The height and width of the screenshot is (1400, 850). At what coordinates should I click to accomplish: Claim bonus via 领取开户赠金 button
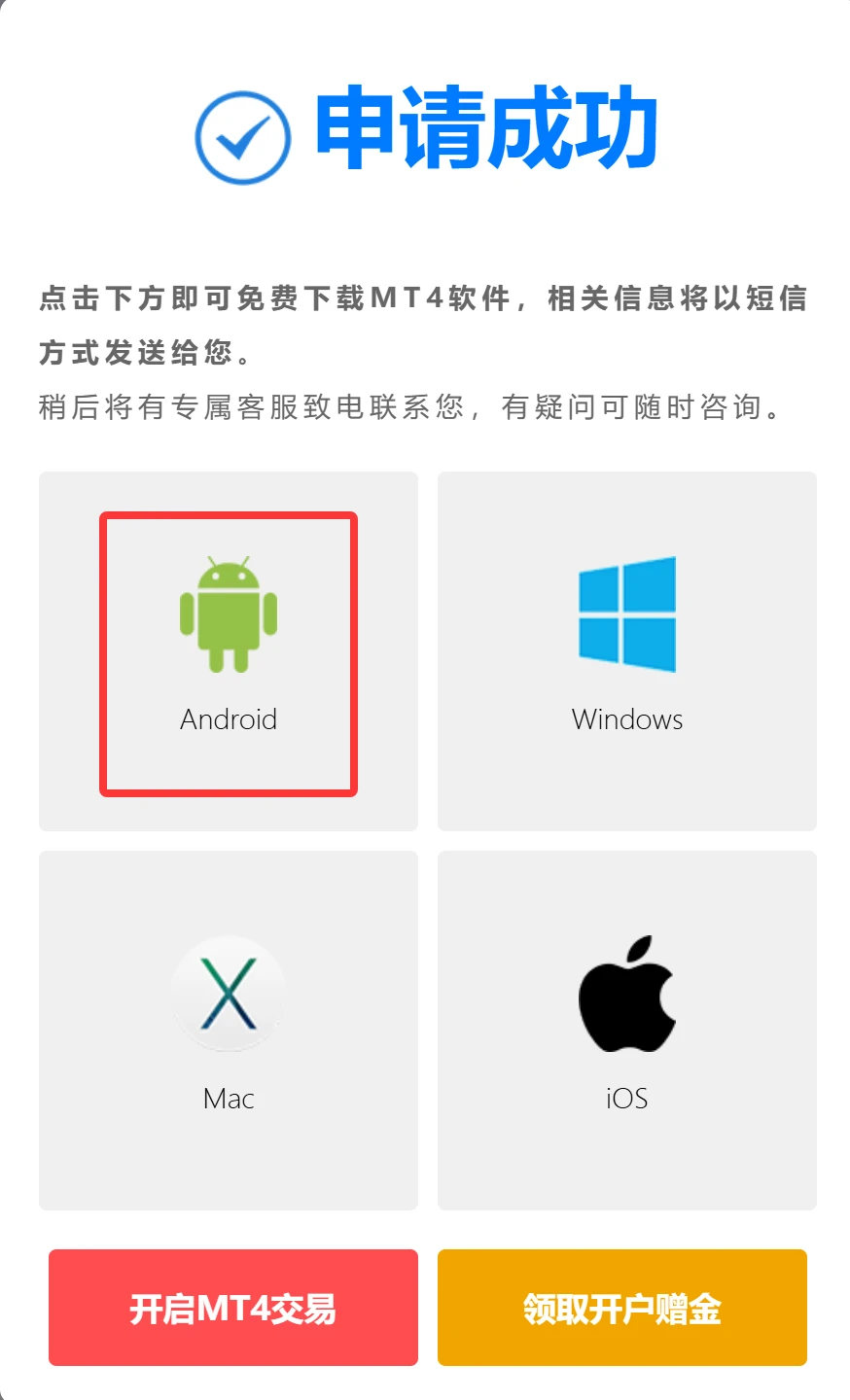point(622,1308)
